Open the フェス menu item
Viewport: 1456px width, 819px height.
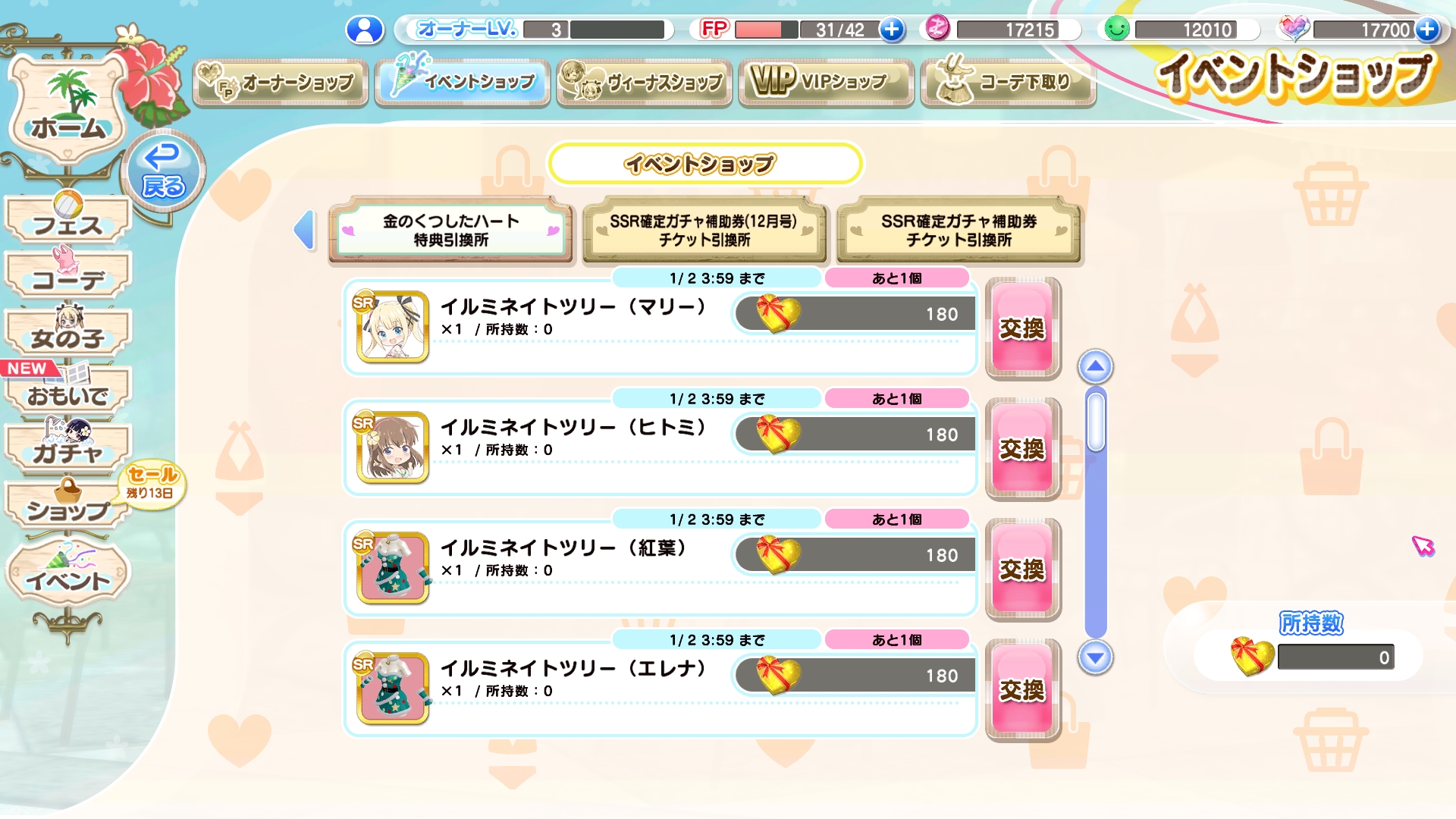click(68, 221)
